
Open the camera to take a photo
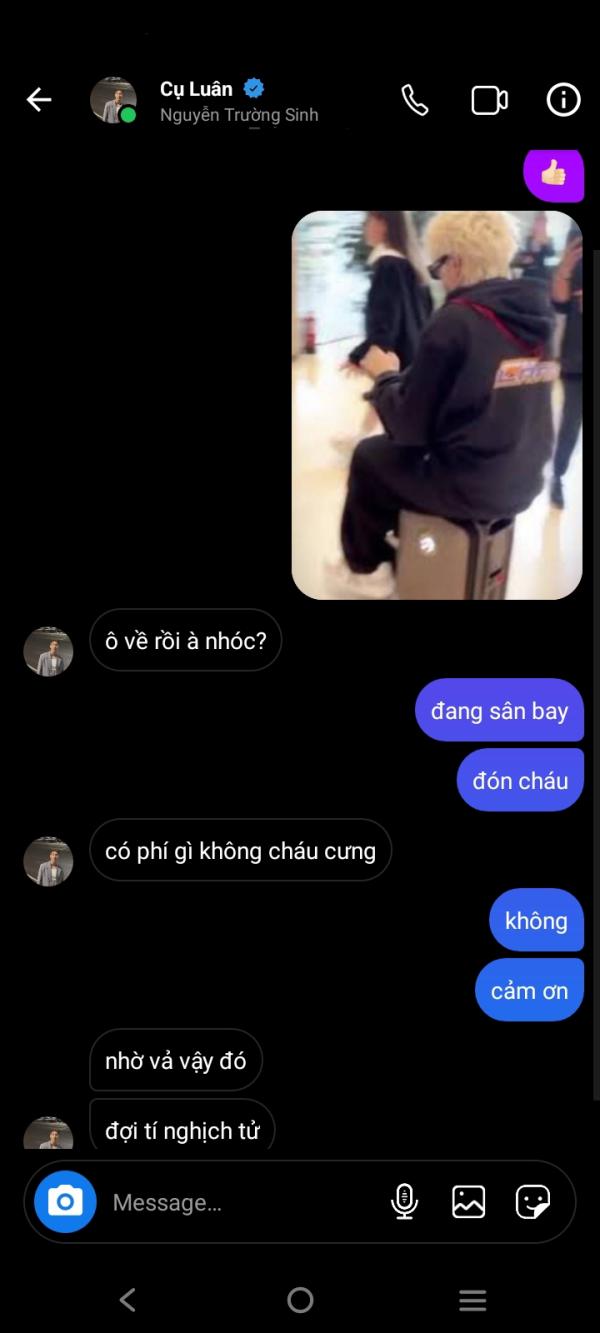pos(65,1201)
